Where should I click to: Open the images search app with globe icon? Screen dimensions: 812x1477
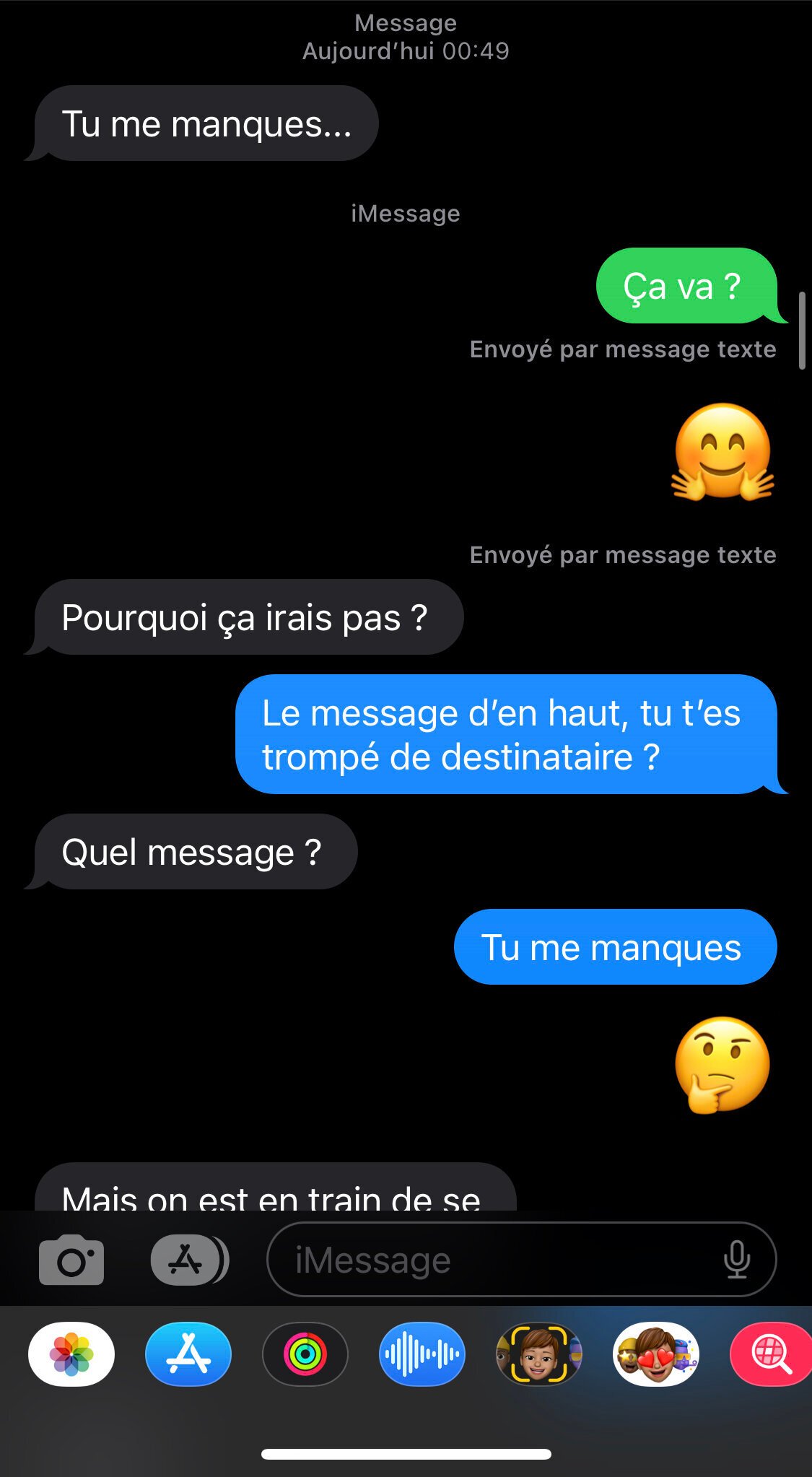click(772, 1354)
